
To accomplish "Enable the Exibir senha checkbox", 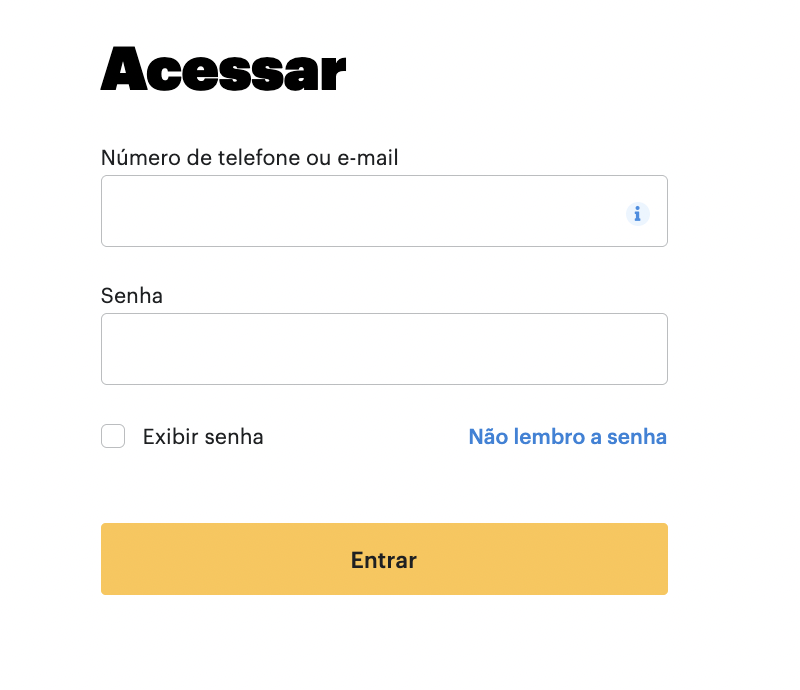I will [x=113, y=436].
